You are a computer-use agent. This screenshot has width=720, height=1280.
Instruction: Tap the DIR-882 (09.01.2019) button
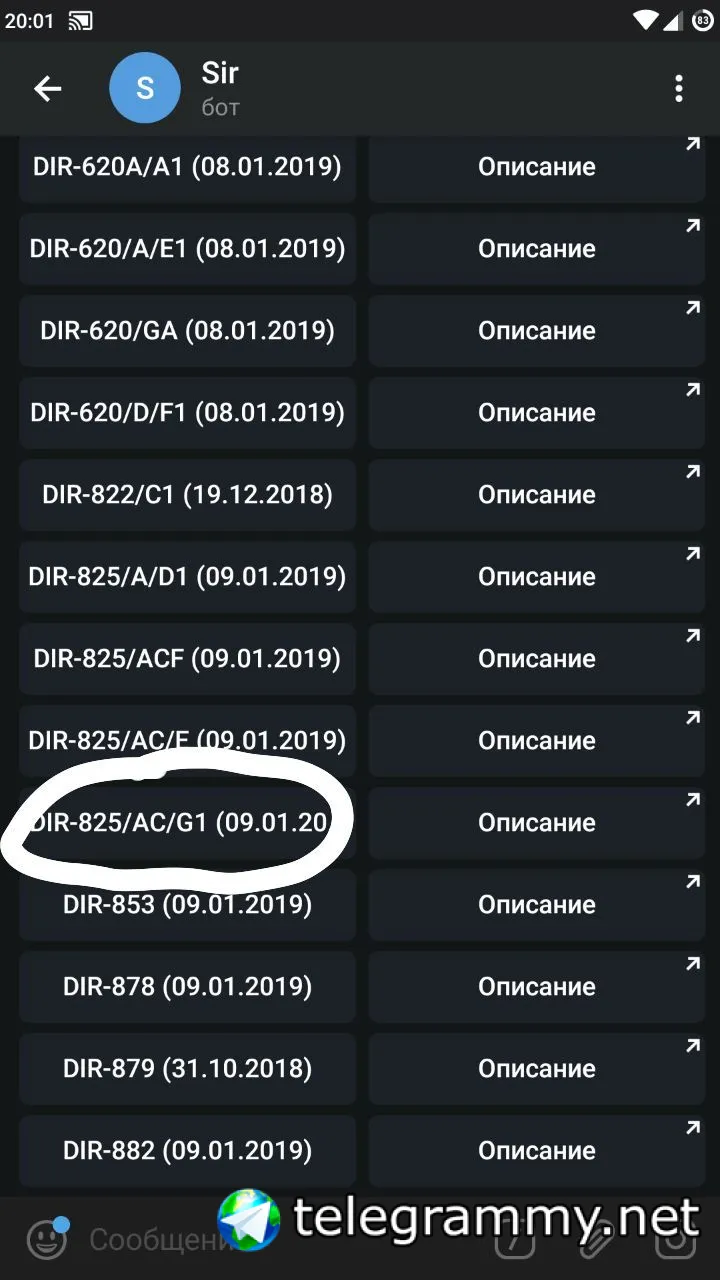(x=187, y=1151)
